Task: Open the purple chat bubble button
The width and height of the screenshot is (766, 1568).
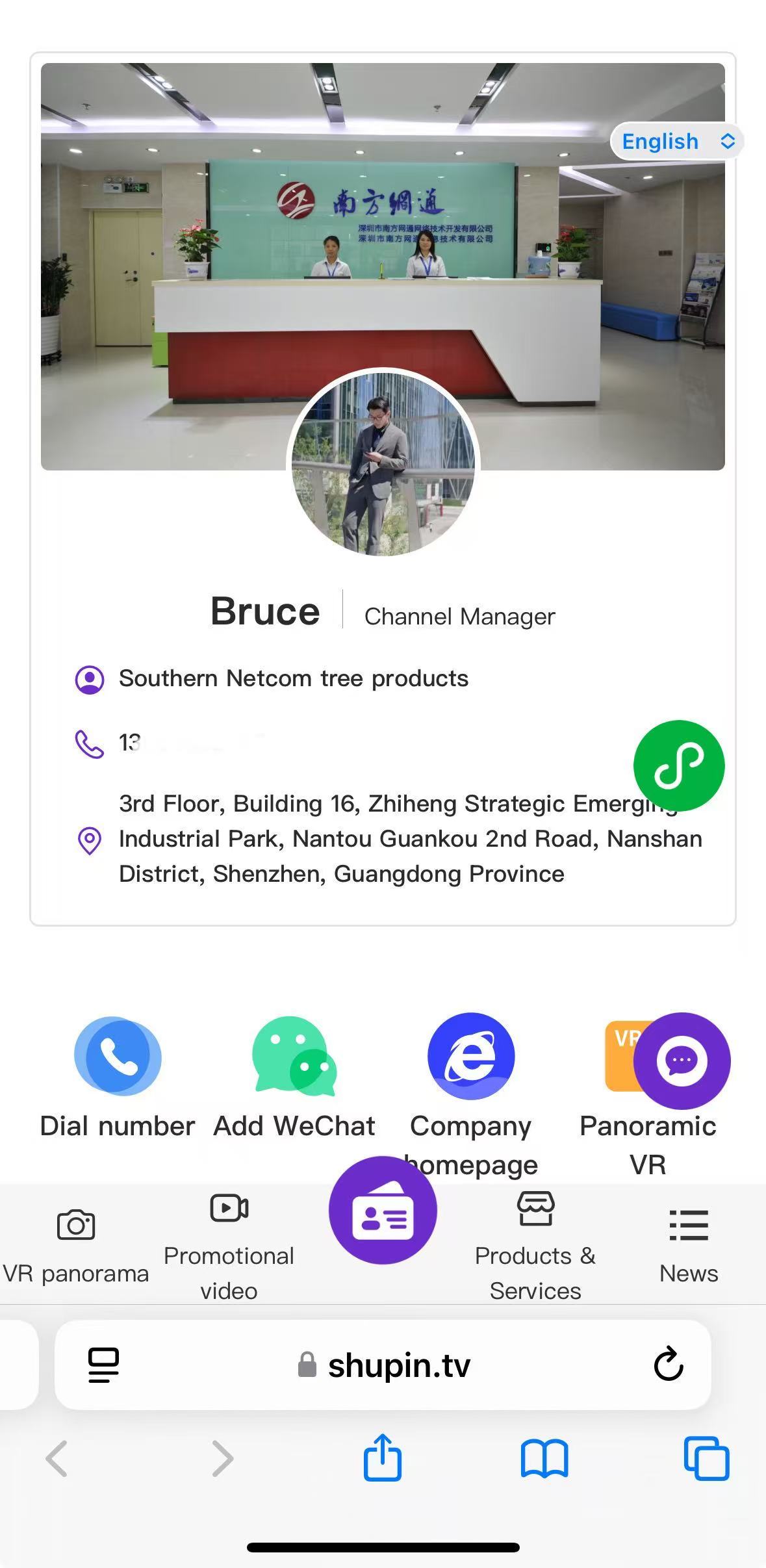Action: click(x=682, y=1060)
